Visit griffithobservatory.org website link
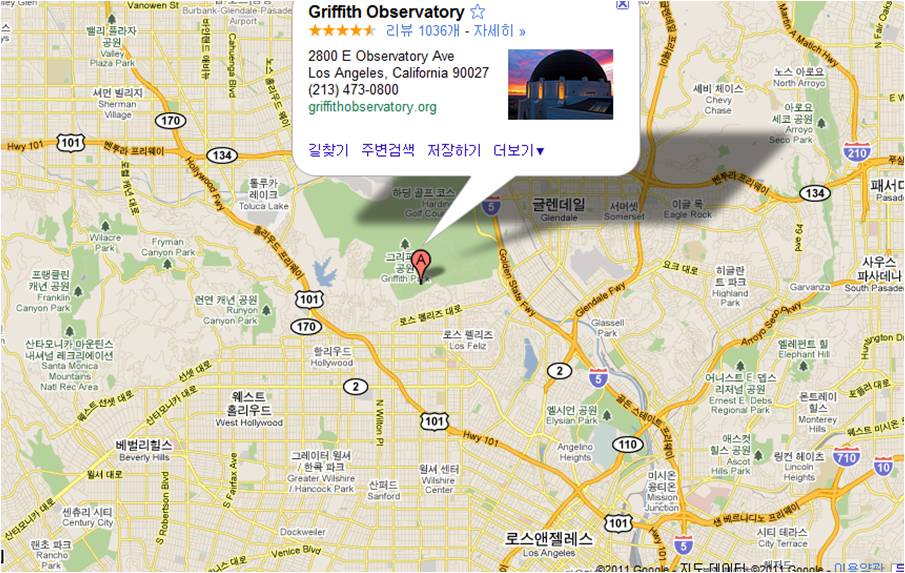The height and width of the screenshot is (573, 905). click(372, 107)
